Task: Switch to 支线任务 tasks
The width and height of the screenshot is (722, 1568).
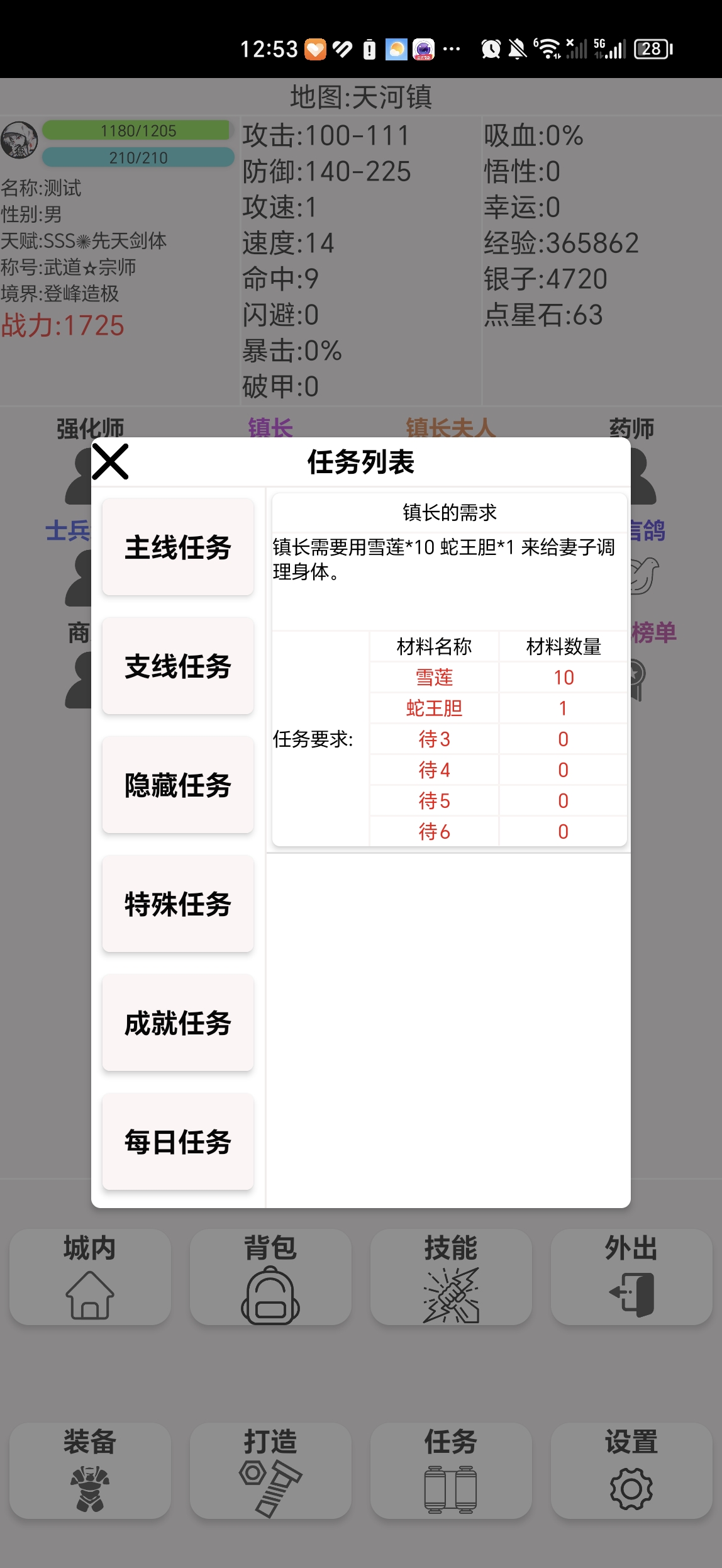Action: (178, 666)
